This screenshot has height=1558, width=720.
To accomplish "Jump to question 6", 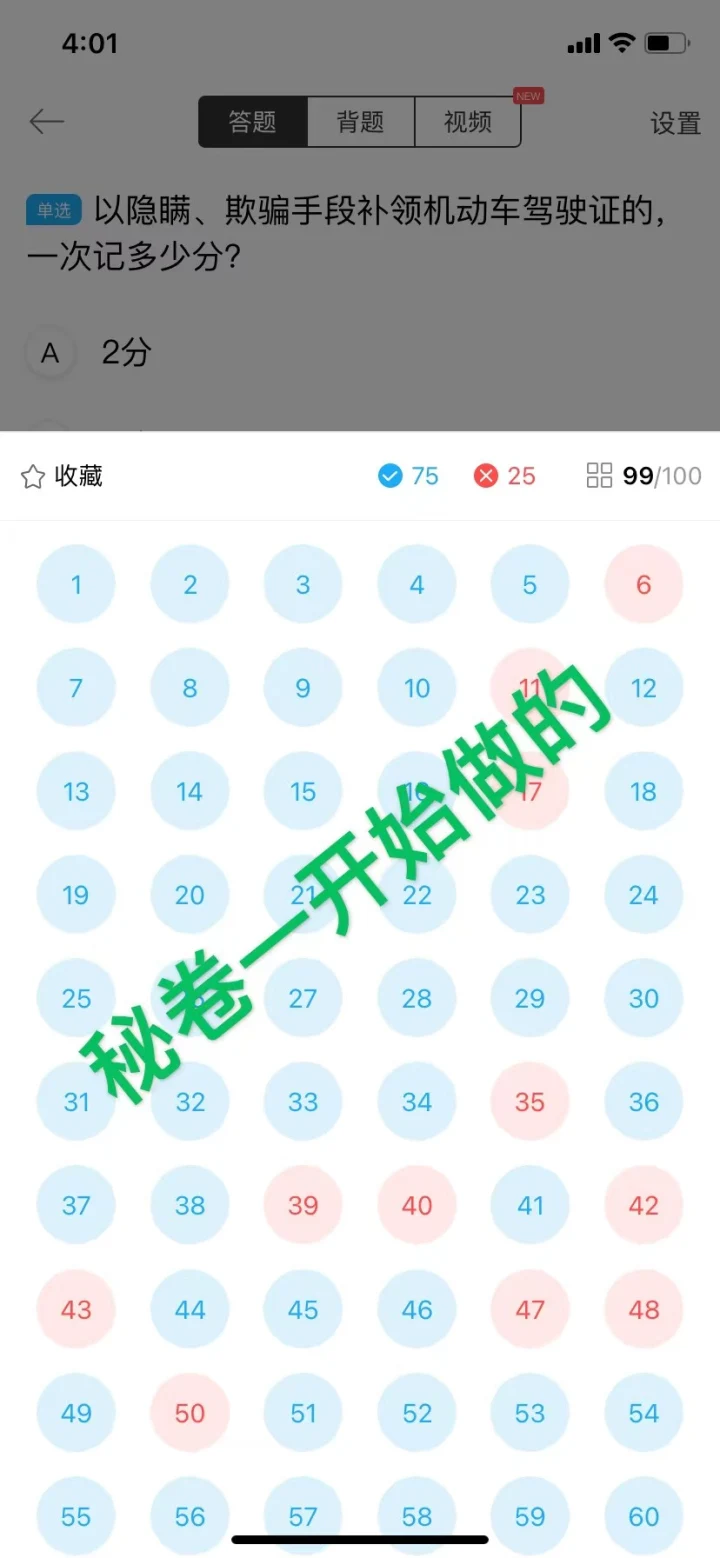I will coord(644,584).
